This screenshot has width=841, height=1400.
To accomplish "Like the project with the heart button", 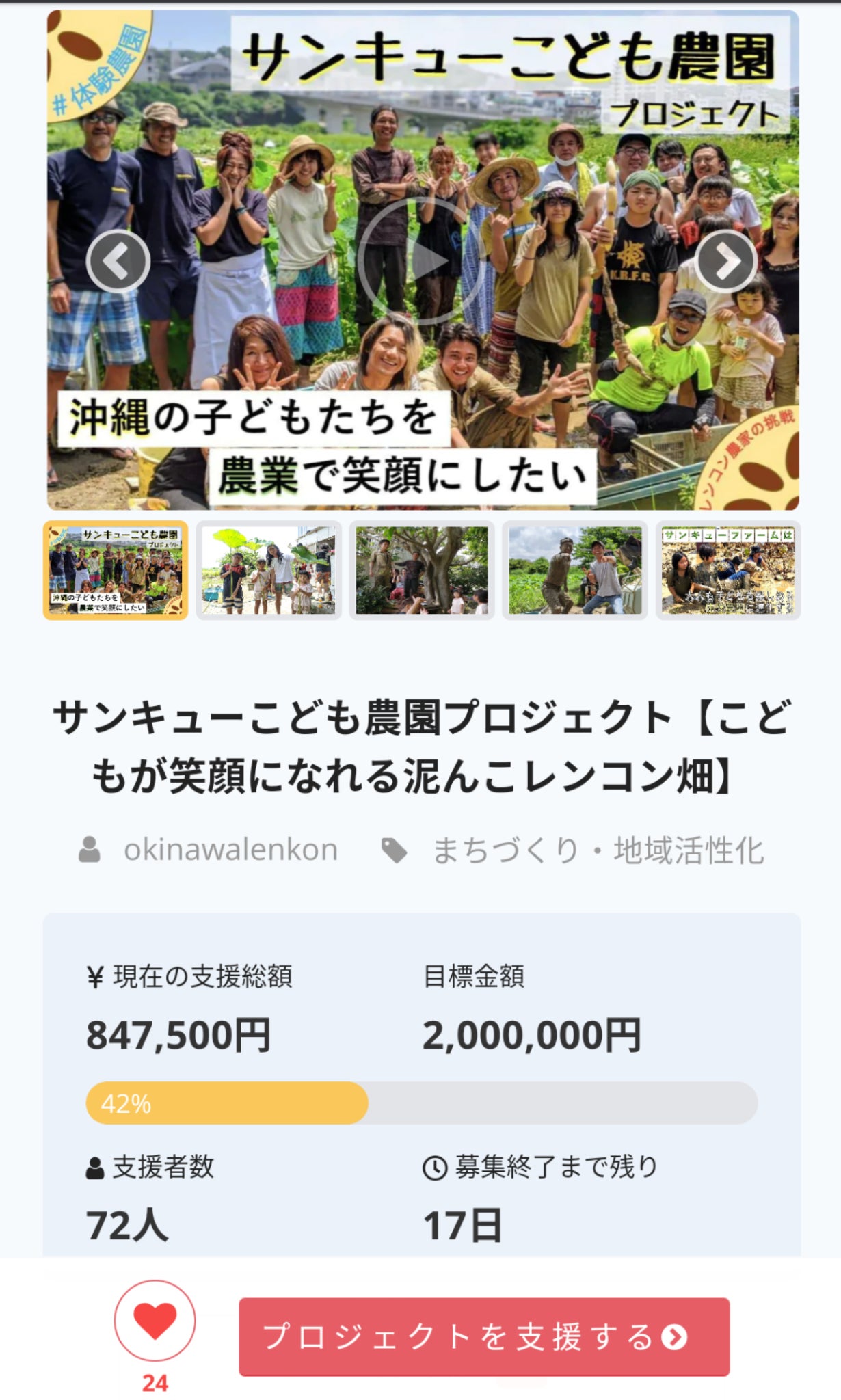I will point(155,1320).
